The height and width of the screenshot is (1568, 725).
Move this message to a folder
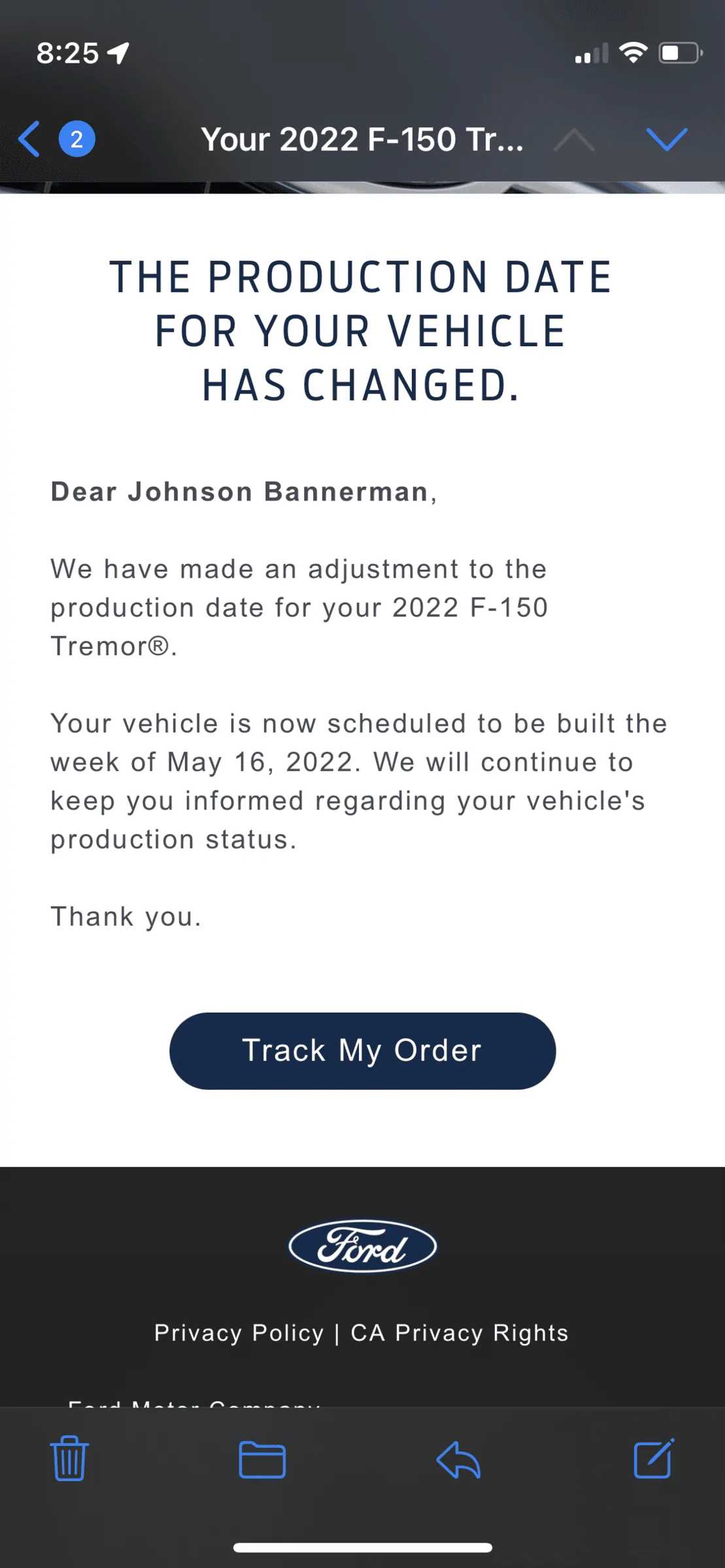262,1459
